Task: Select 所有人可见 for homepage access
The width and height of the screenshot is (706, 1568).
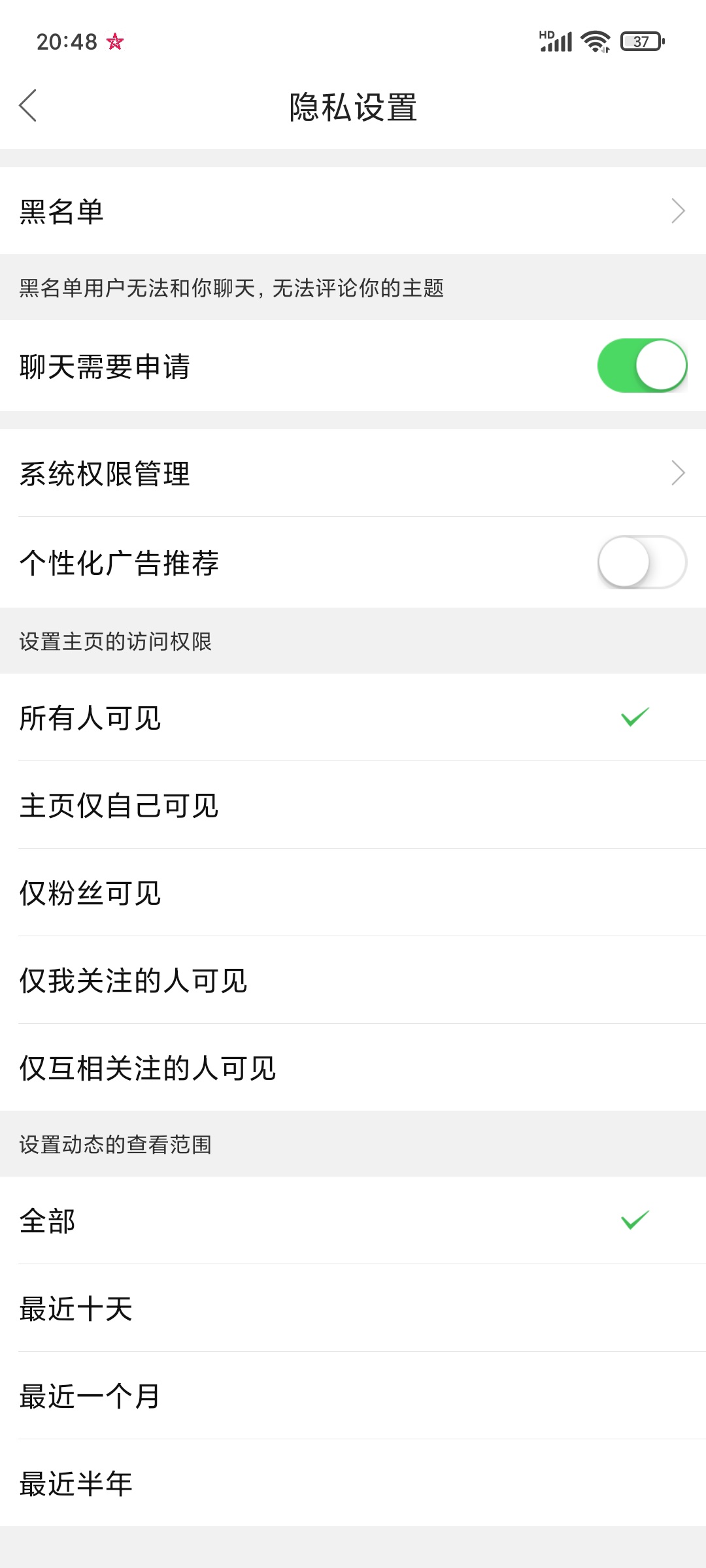Action: coord(353,717)
